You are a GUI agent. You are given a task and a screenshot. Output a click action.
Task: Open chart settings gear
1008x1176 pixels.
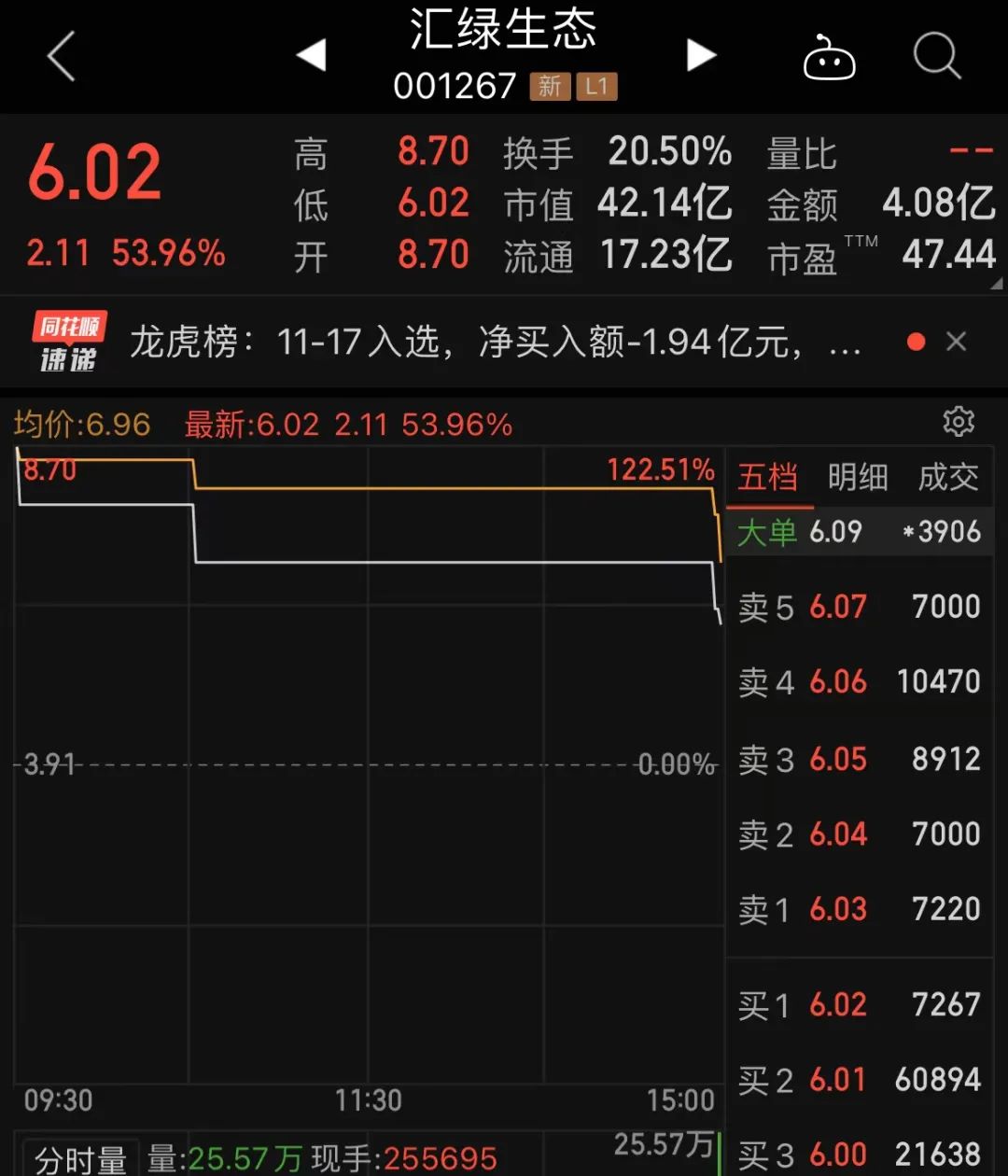coord(959,422)
